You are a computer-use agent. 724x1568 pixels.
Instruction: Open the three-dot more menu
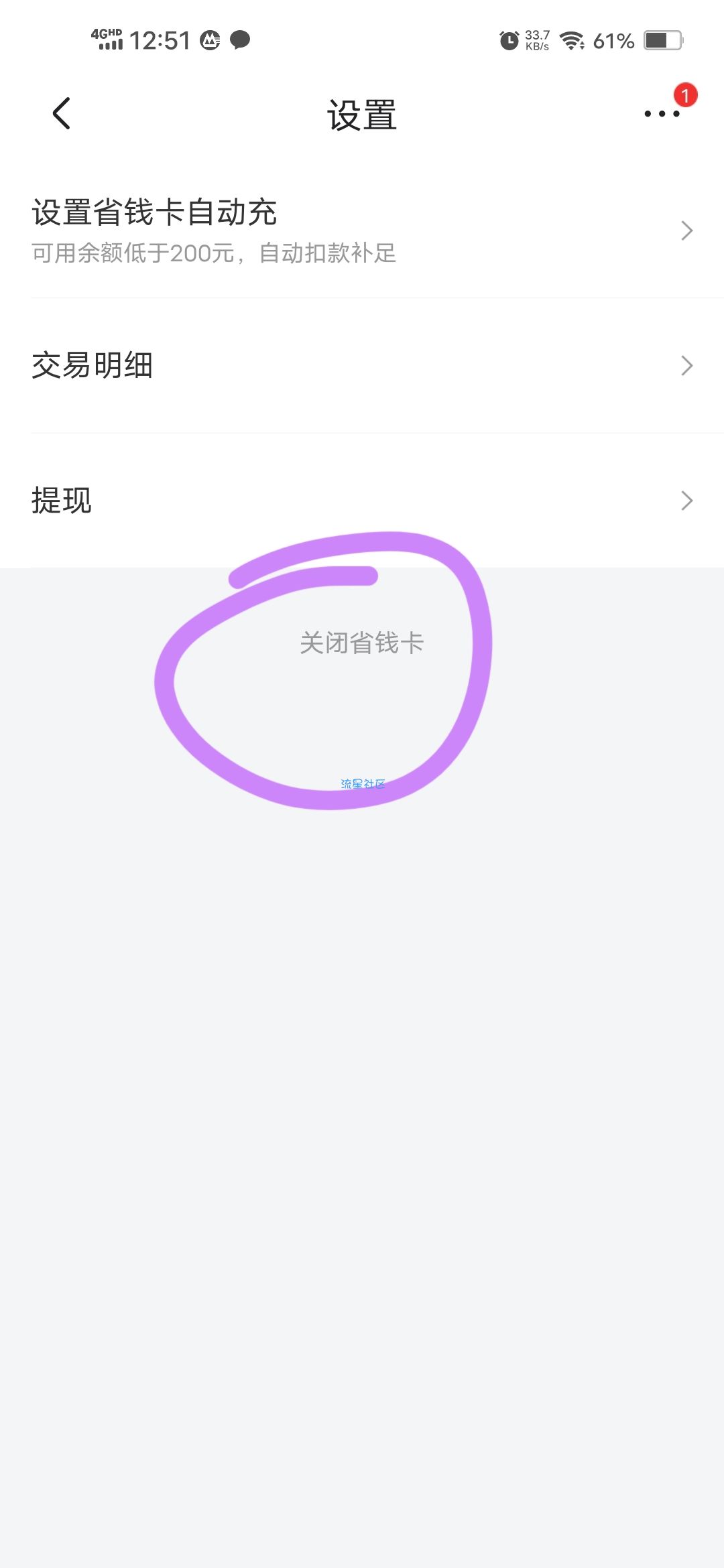click(x=662, y=113)
